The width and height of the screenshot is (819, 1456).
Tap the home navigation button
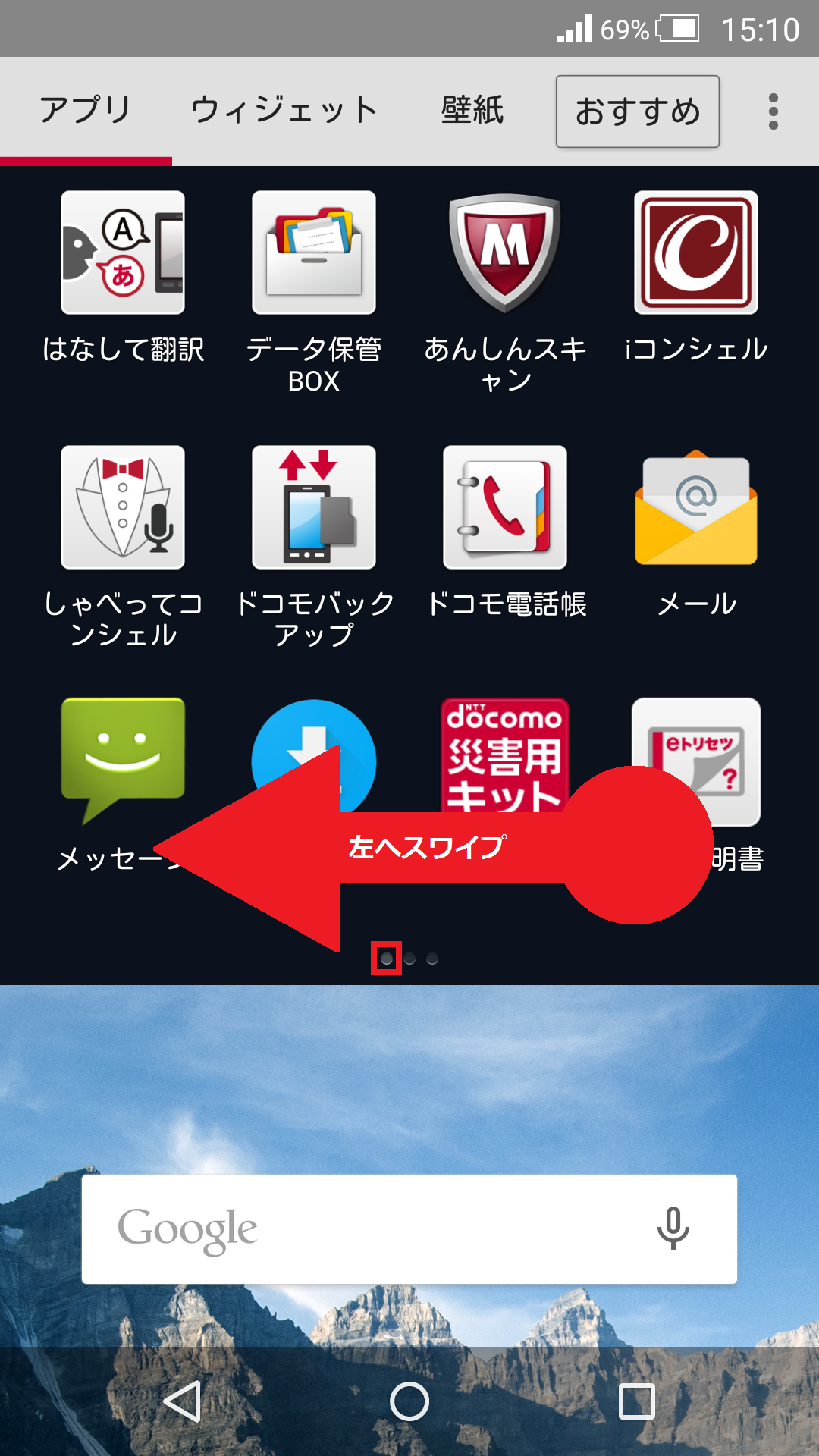tap(409, 1401)
